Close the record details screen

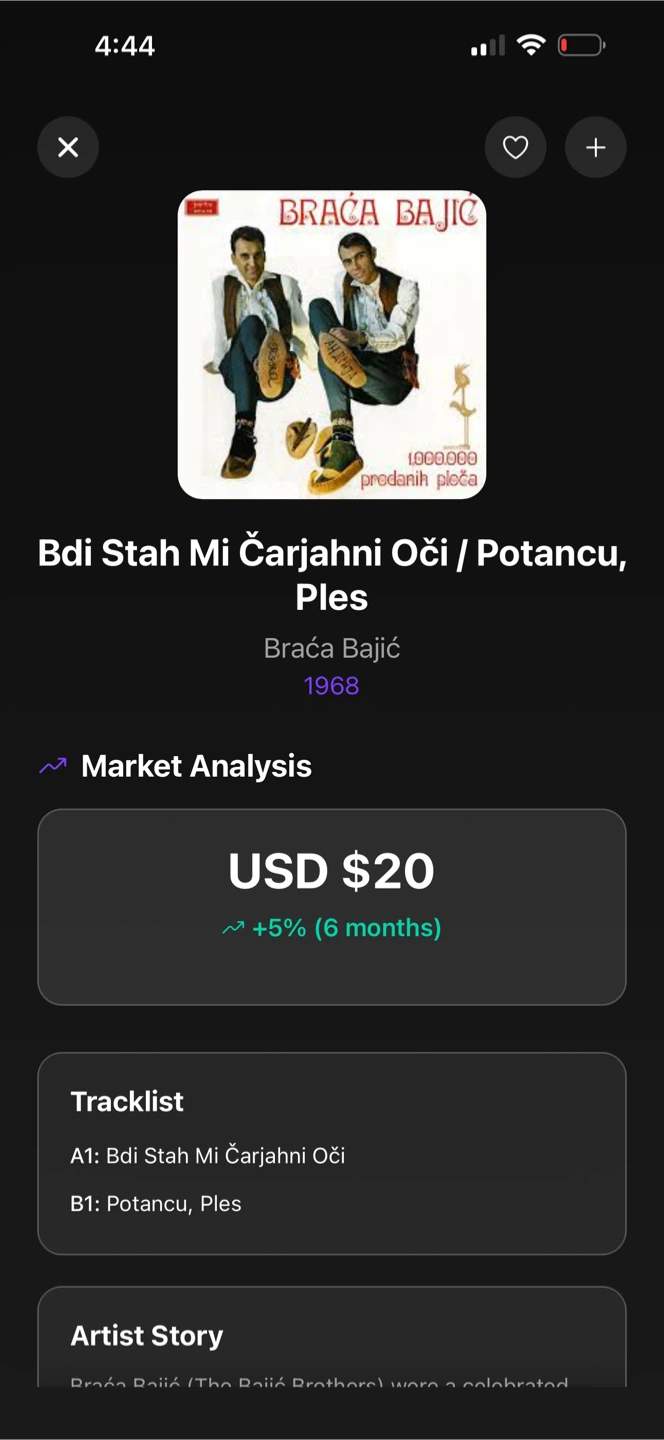tap(68, 148)
